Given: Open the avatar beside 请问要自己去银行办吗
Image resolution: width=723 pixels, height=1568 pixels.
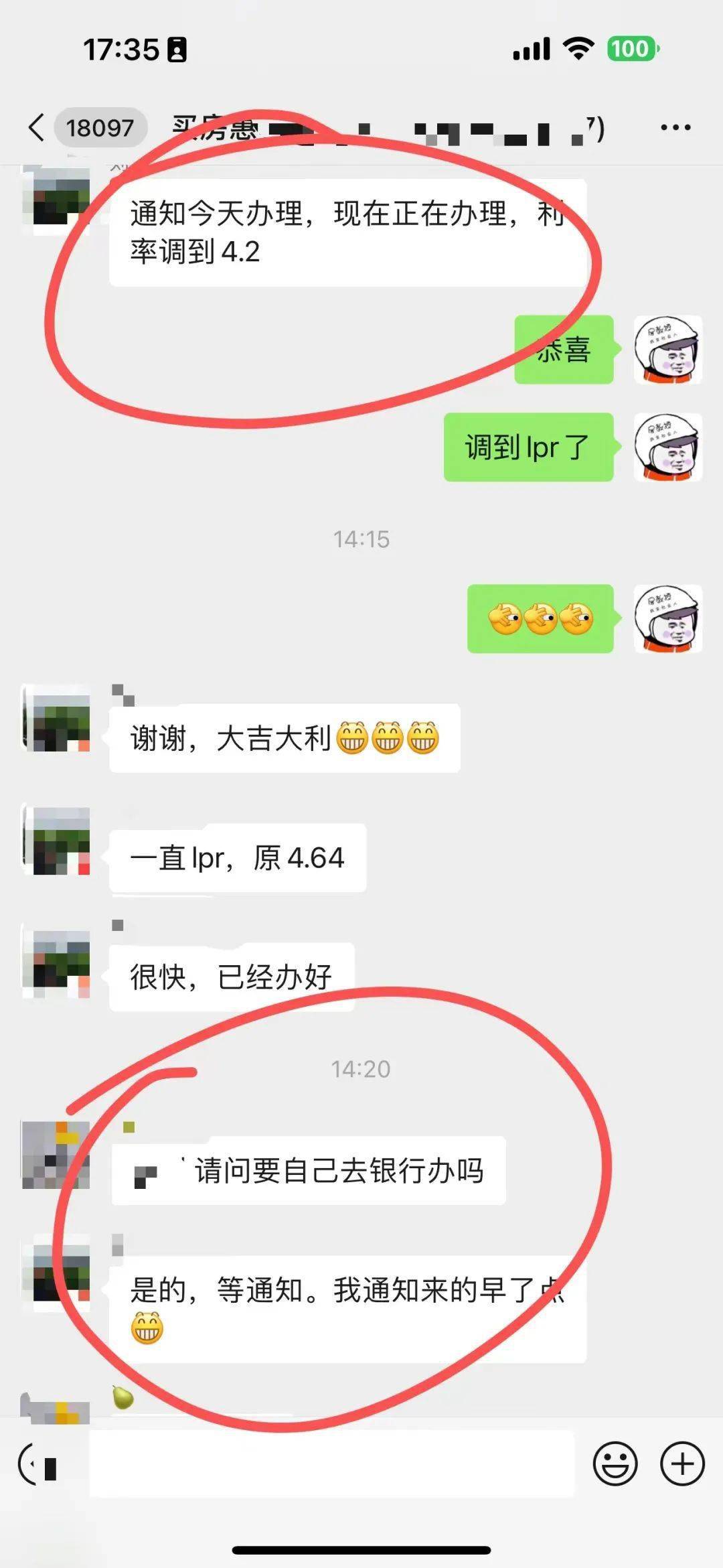Looking at the screenshot, I should tap(56, 1155).
